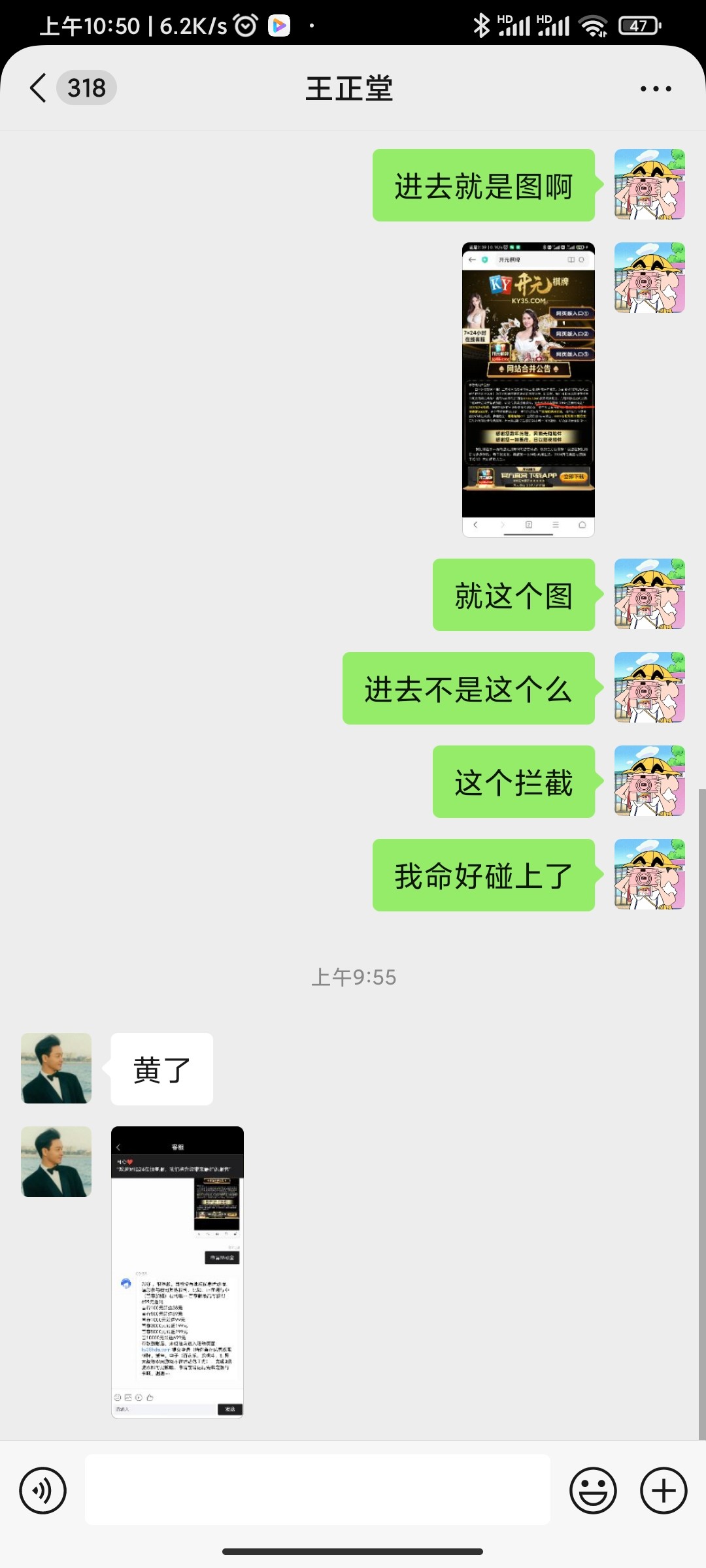Open the chat info overflow menu
706x1568 pixels.
[x=656, y=88]
